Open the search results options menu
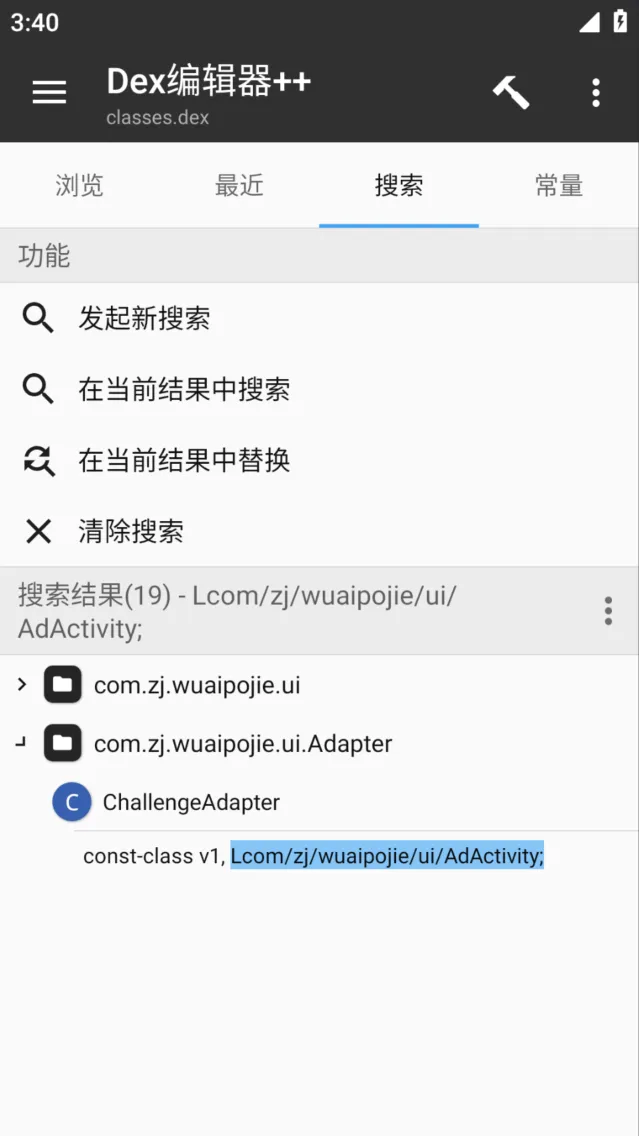The height and width of the screenshot is (1136, 639). pyautogui.click(x=608, y=611)
